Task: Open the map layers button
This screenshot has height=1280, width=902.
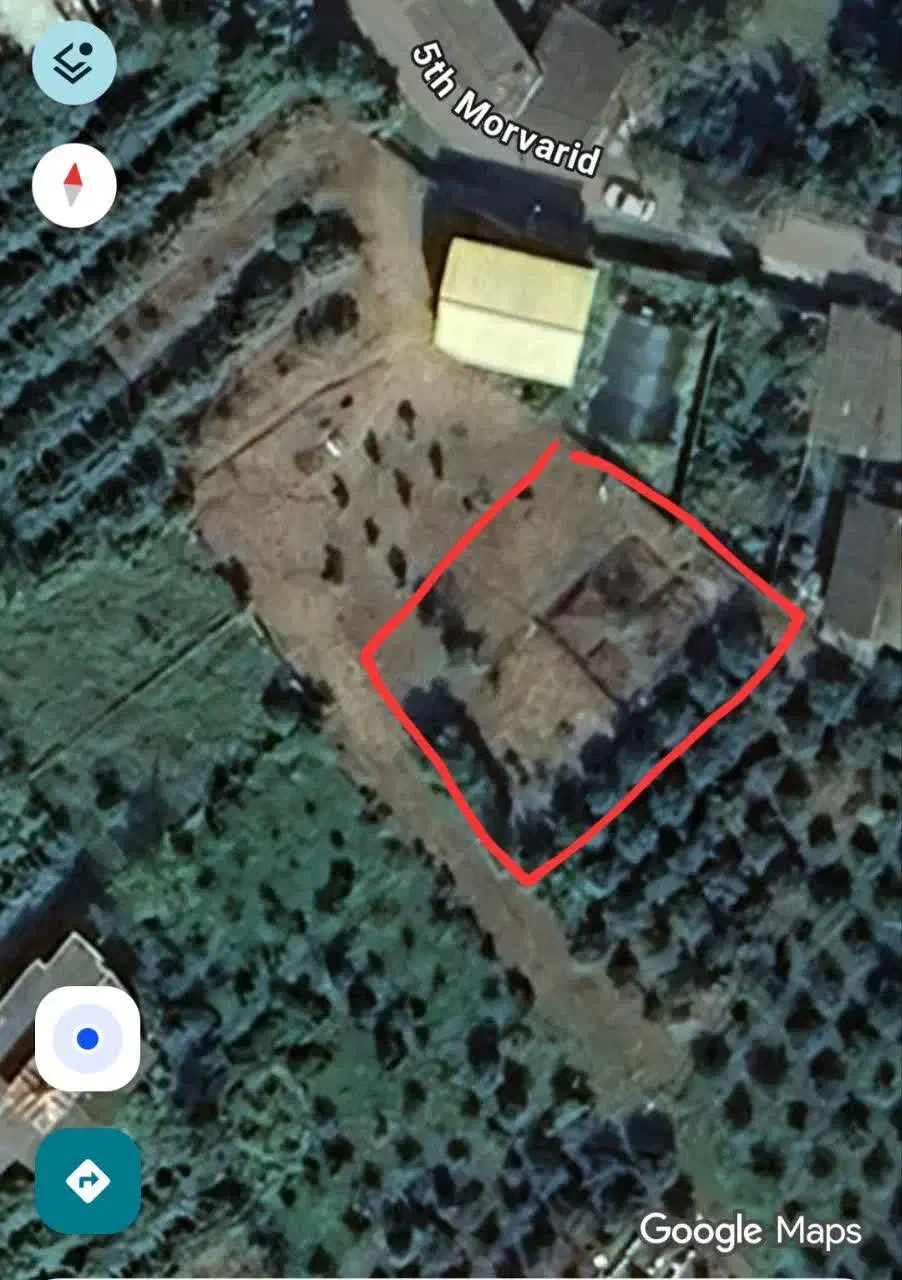Action: point(74,62)
